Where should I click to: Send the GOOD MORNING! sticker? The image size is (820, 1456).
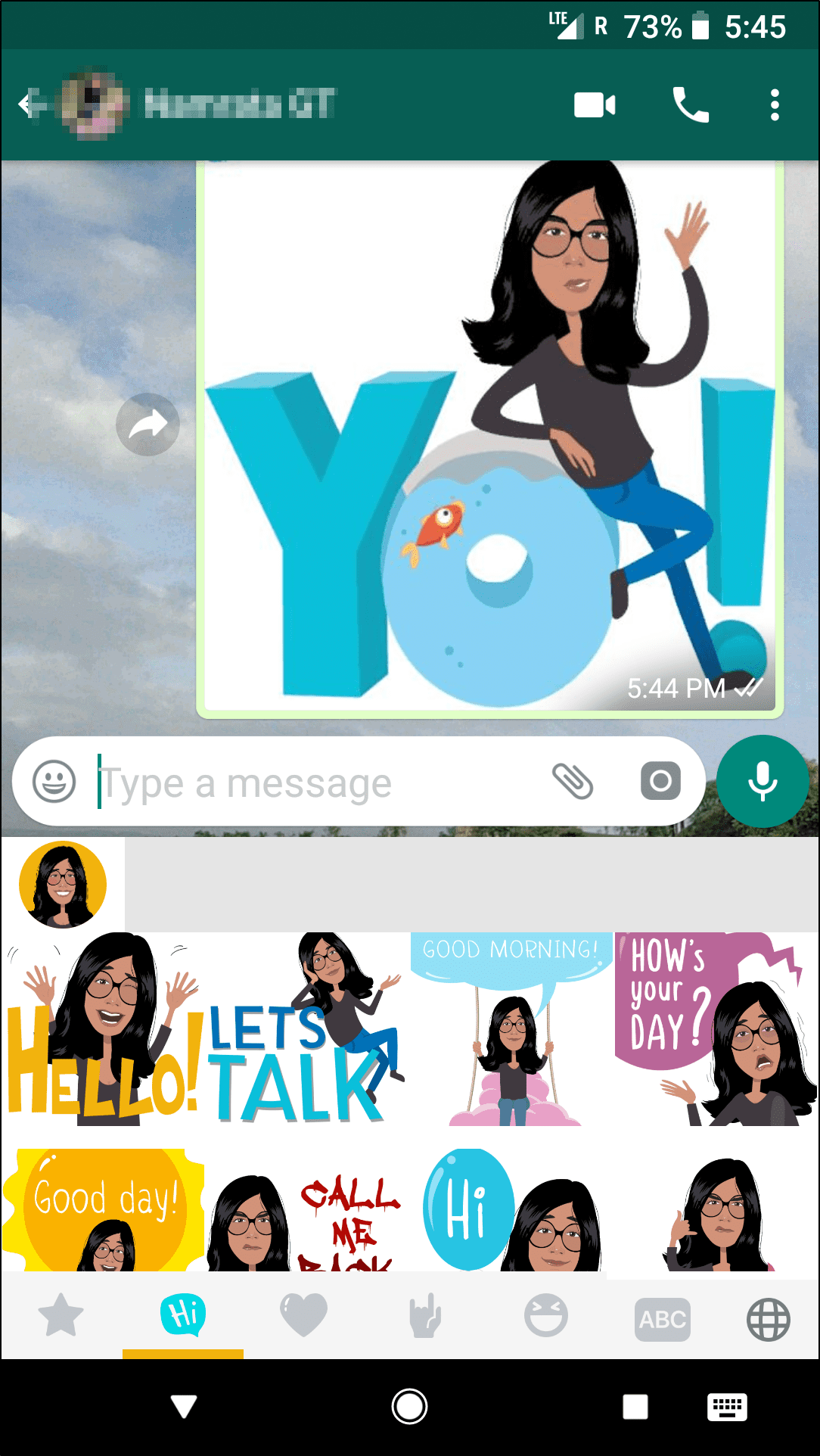click(x=511, y=1029)
